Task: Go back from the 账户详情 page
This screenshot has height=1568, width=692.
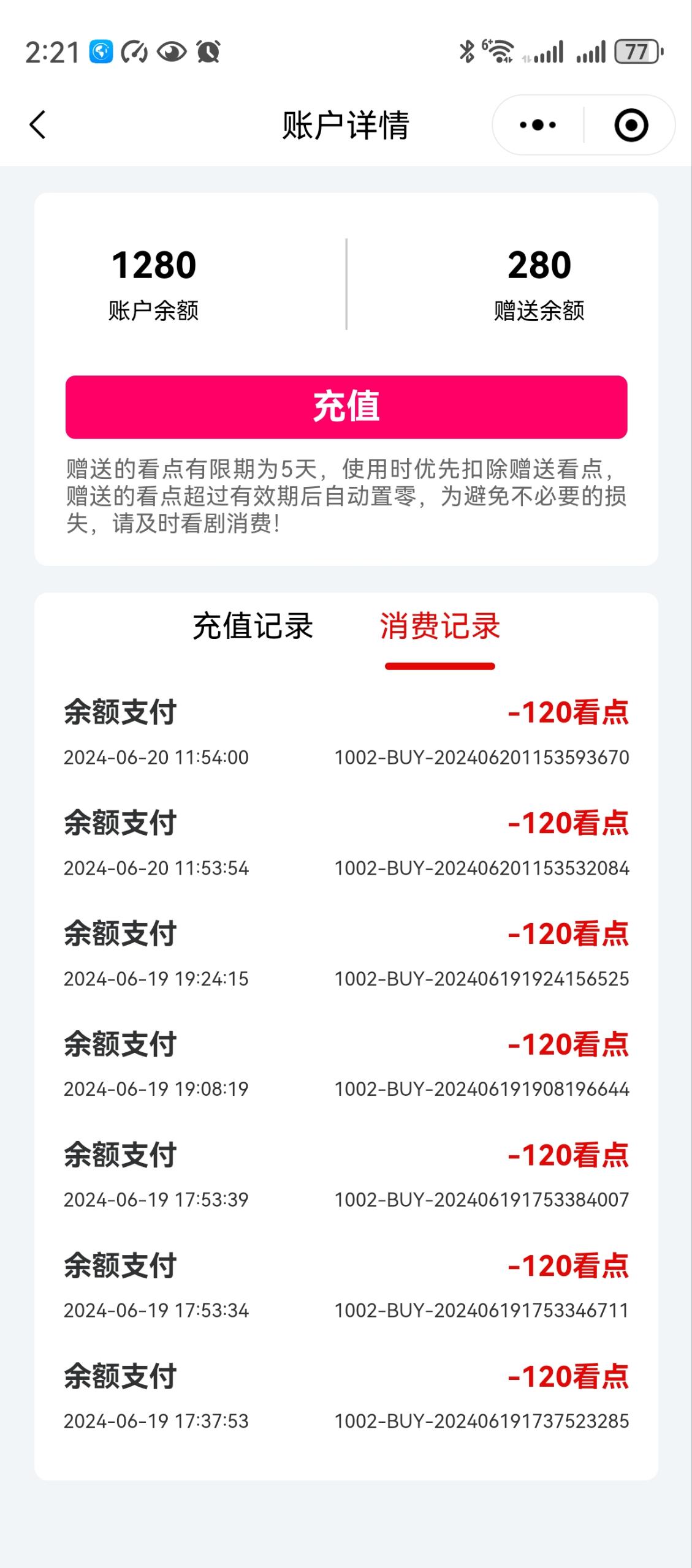Action: click(38, 125)
